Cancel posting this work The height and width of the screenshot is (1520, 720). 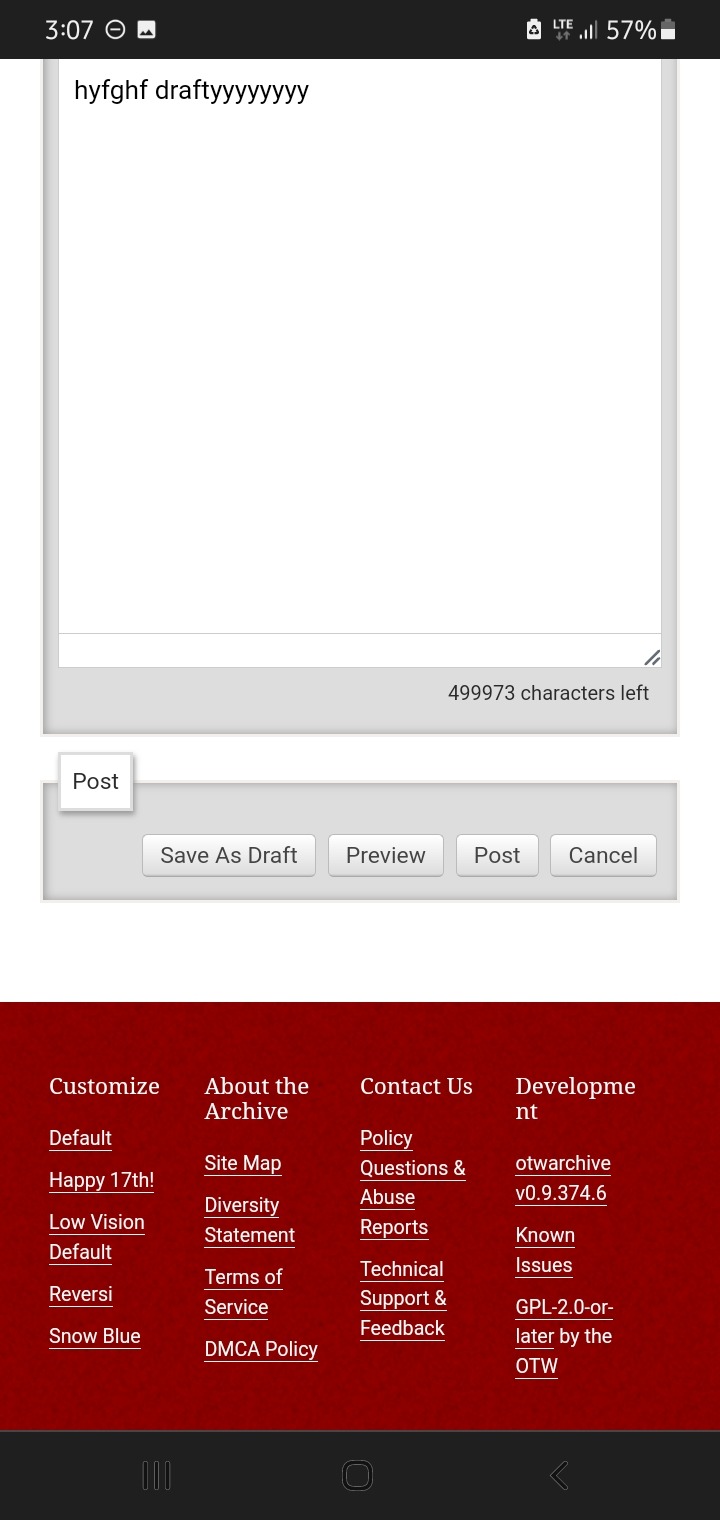[603, 855]
